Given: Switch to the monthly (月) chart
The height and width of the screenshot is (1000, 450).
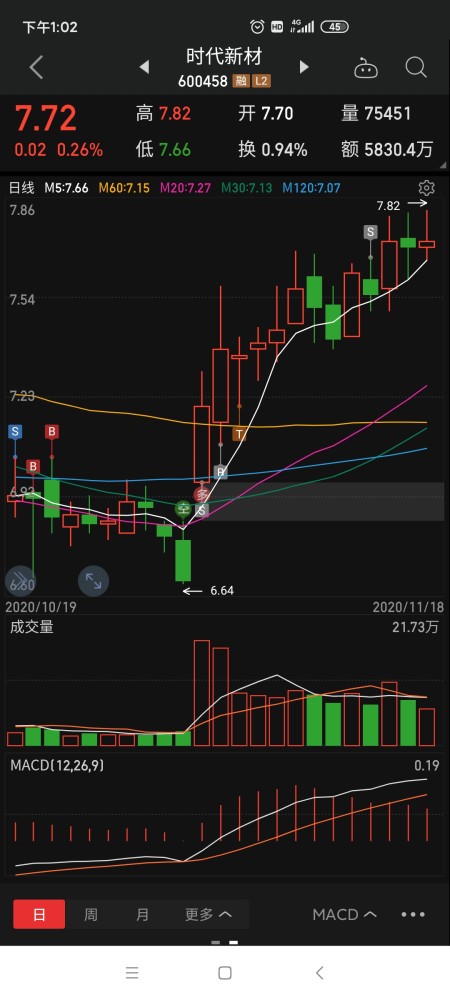Looking at the screenshot, I should [142, 915].
